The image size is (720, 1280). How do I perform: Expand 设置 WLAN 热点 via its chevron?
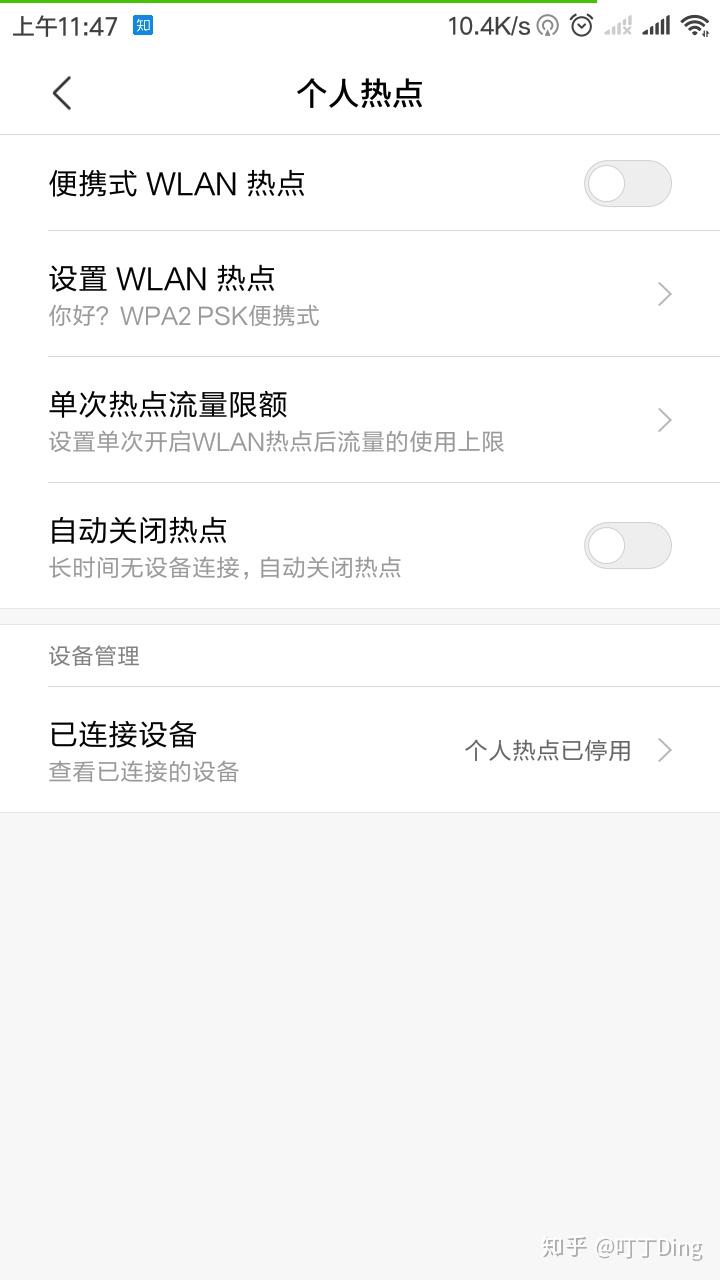tap(663, 293)
